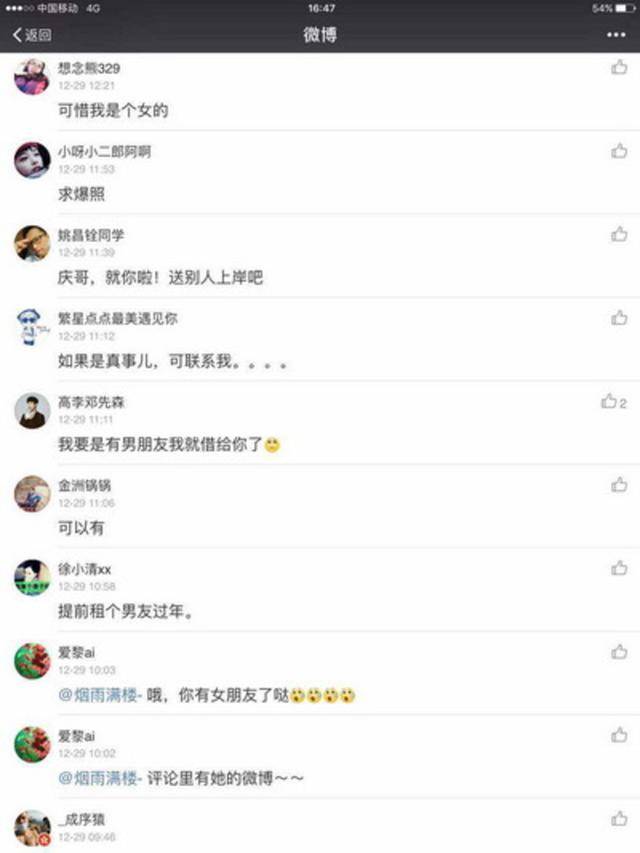The image size is (640, 853).
Task: Like the comment from 姚昌铨同学
Action: [x=619, y=234]
